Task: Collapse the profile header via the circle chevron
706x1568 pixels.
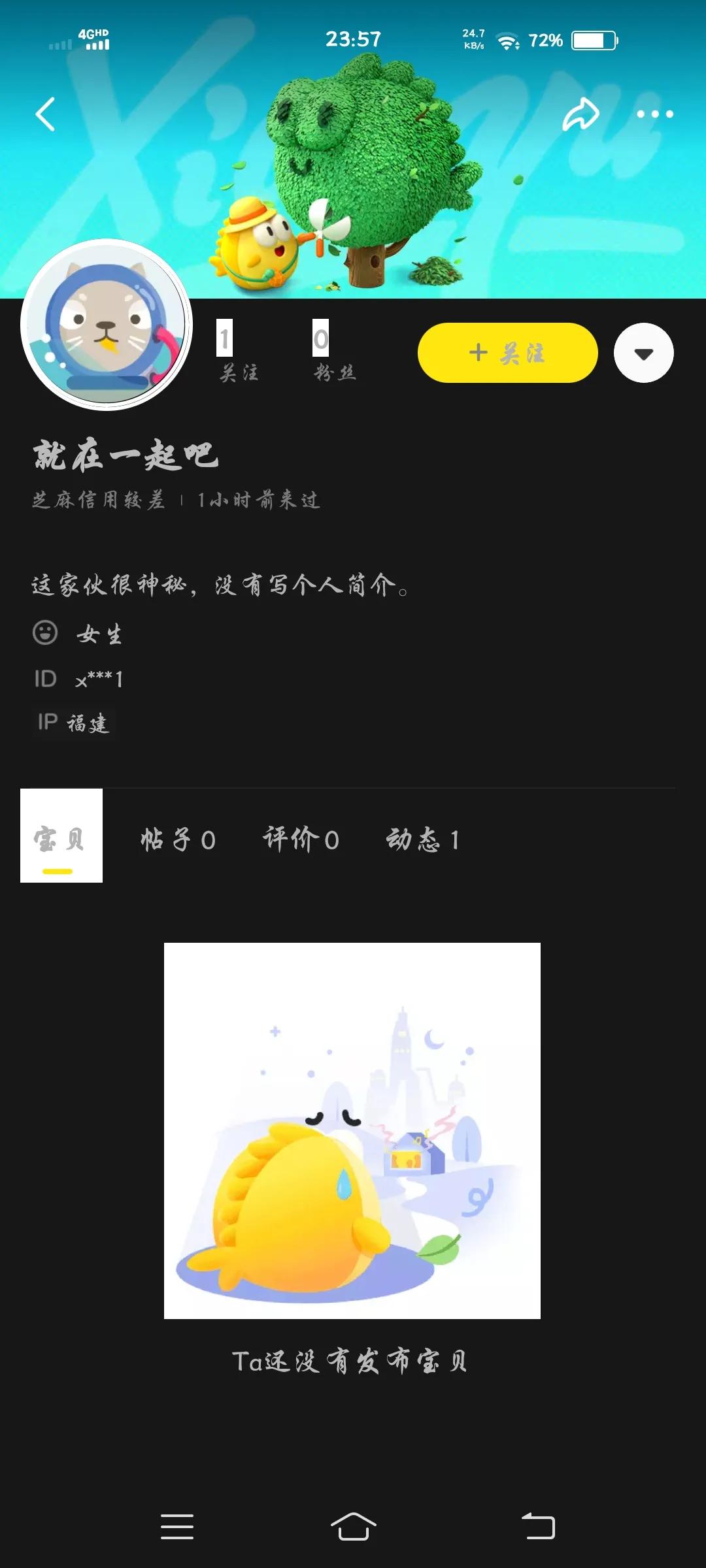Action: coord(643,352)
